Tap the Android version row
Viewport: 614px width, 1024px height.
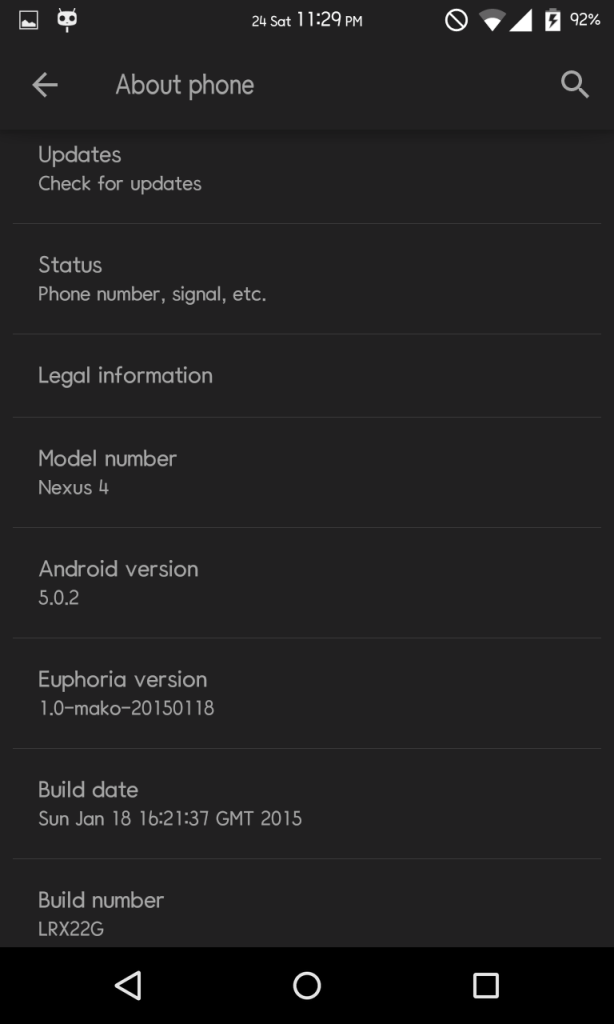(307, 583)
